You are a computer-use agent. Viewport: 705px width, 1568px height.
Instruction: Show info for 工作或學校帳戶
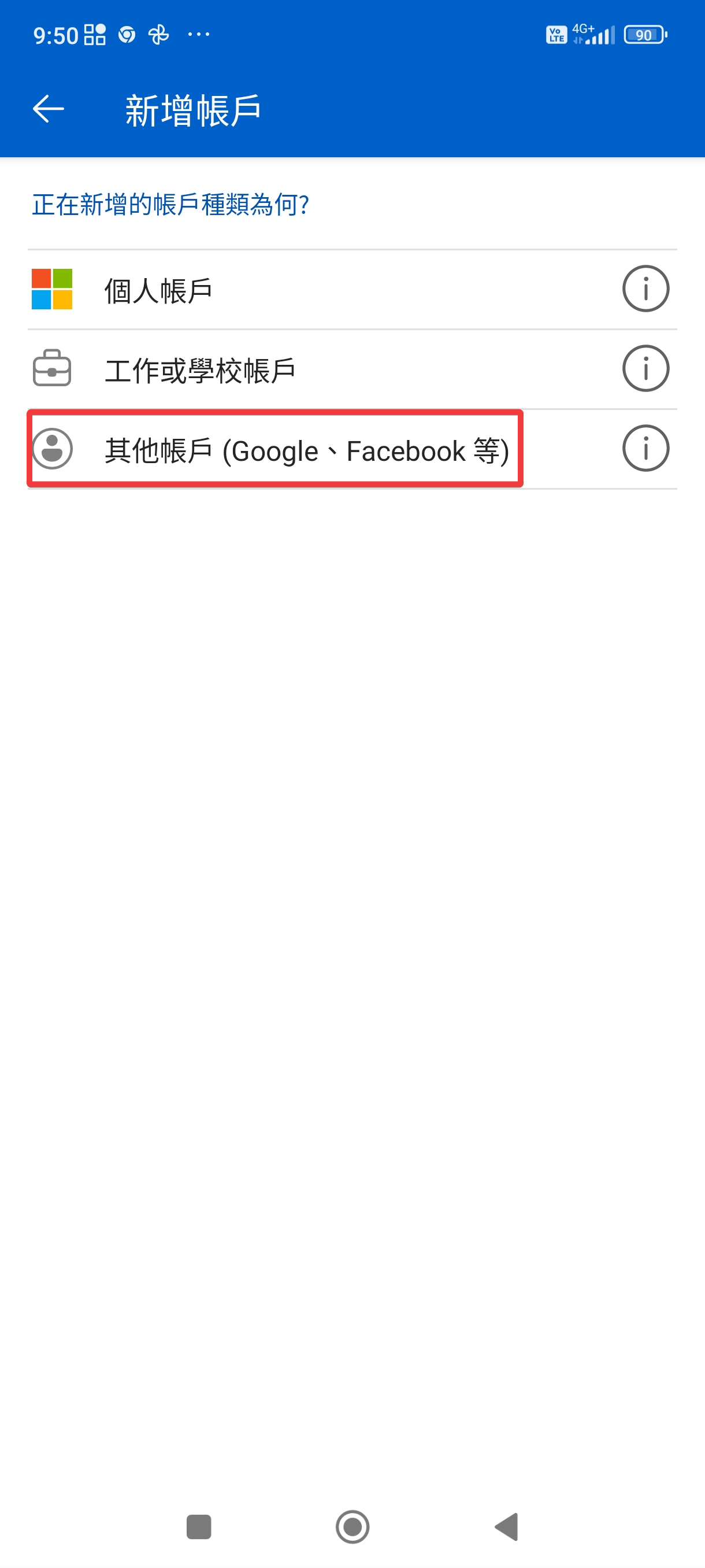(x=645, y=369)
